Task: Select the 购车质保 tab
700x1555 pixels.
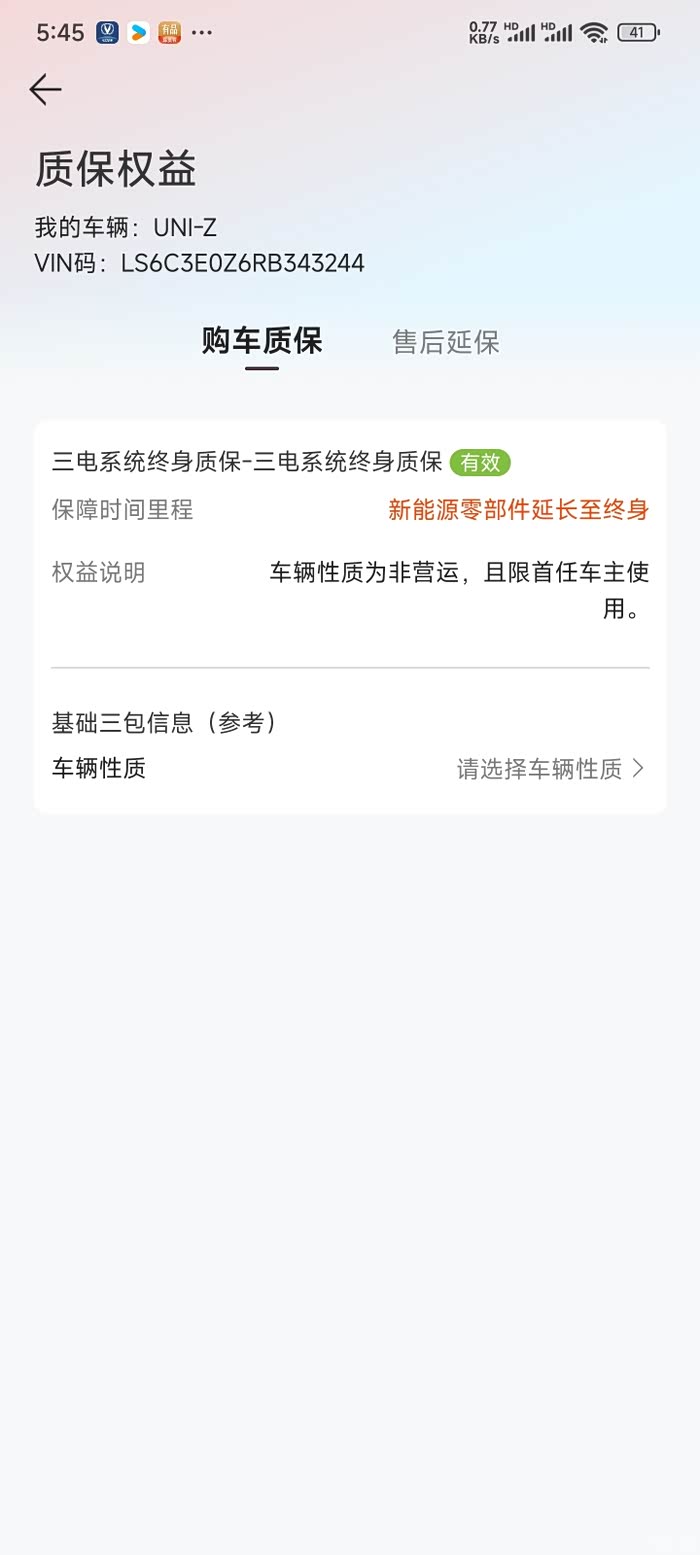Action: pos(262,342)
